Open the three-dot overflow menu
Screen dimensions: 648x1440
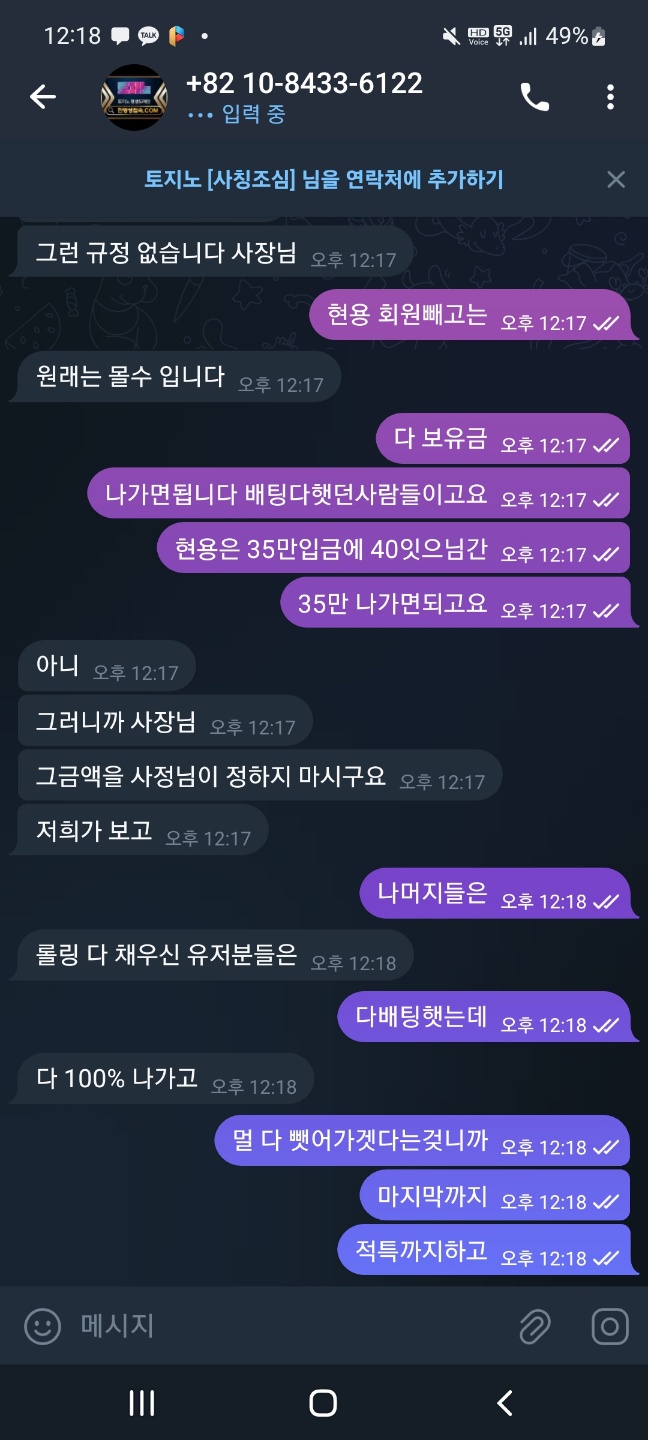click(x=610, y=97)
